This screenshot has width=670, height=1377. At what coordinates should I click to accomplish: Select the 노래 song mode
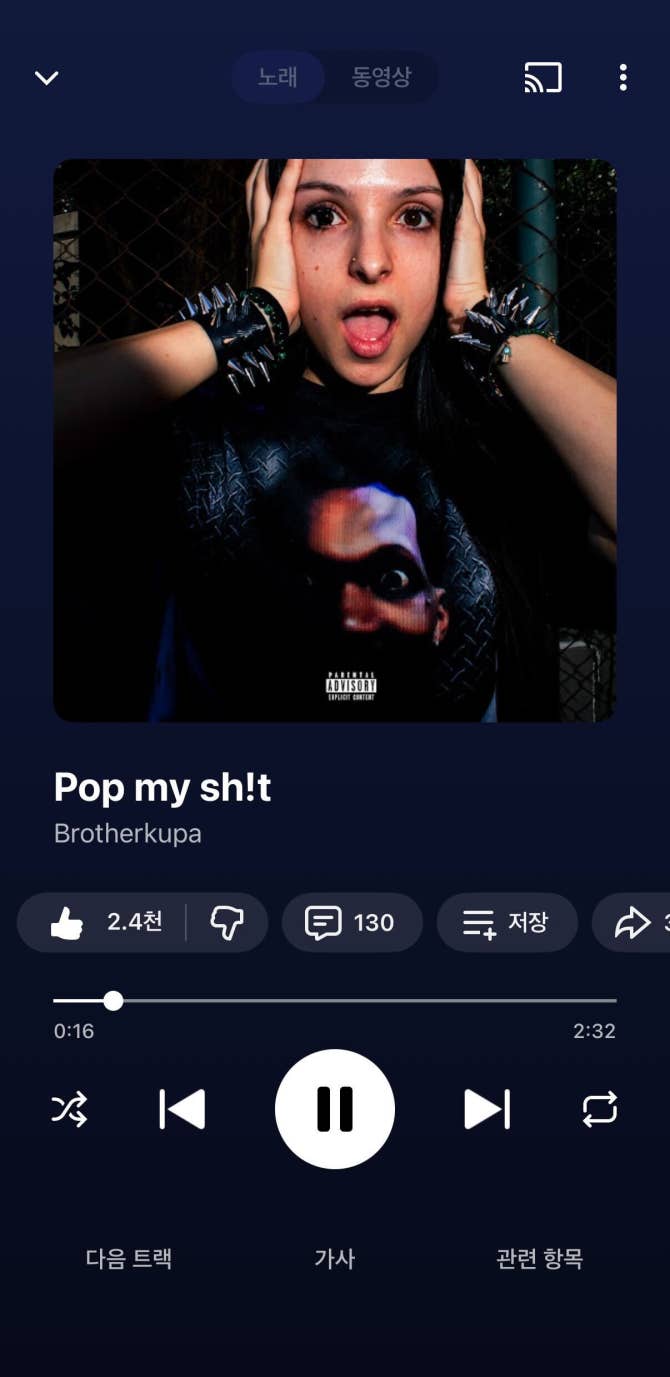278,78
